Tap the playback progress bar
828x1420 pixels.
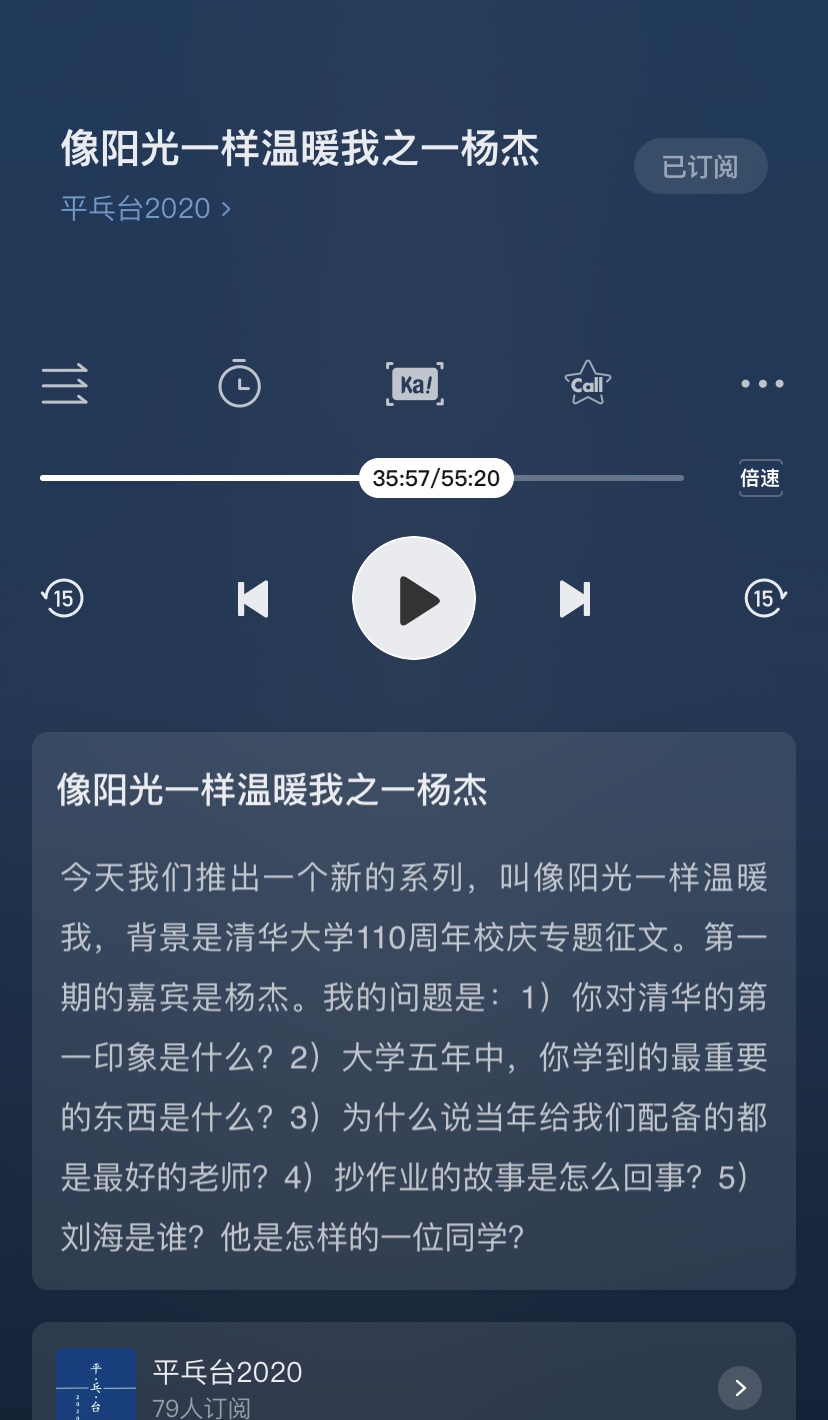(600, 478)
